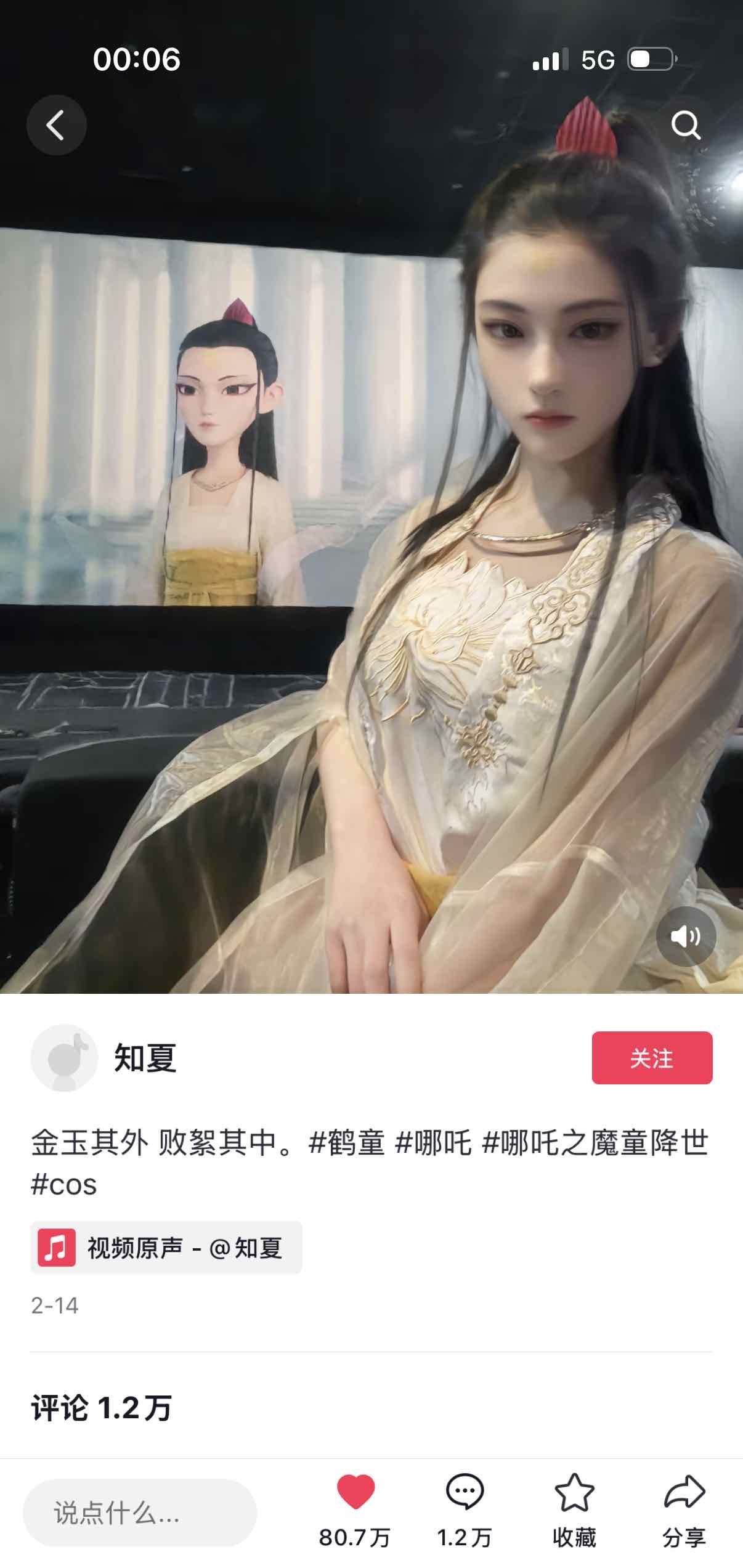Tap the 说点什么 comment field

[140, 1513]
